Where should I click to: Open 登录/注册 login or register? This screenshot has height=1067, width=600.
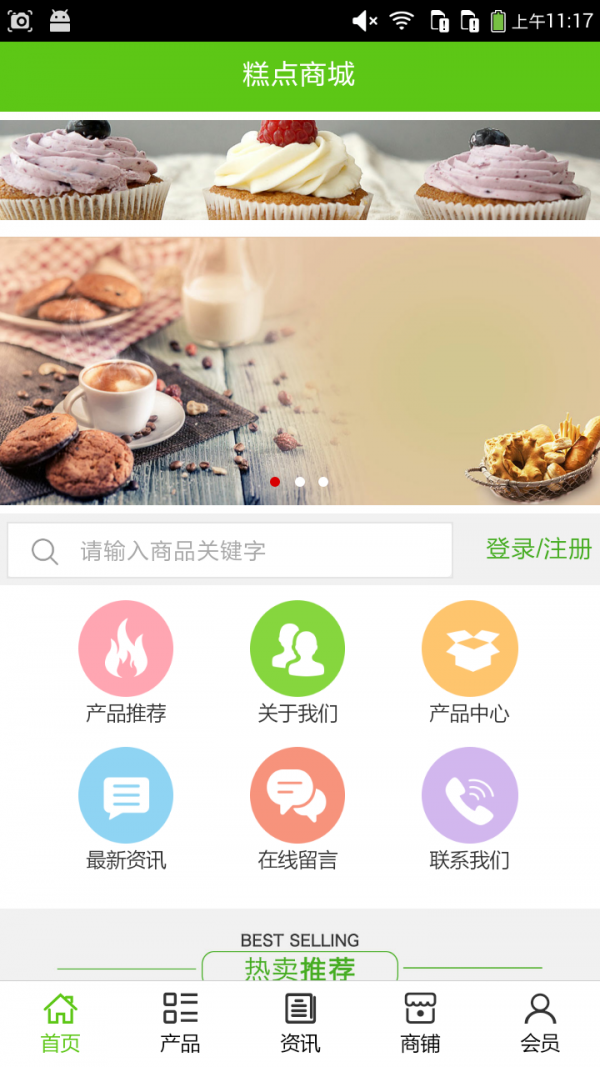[538, 549]
